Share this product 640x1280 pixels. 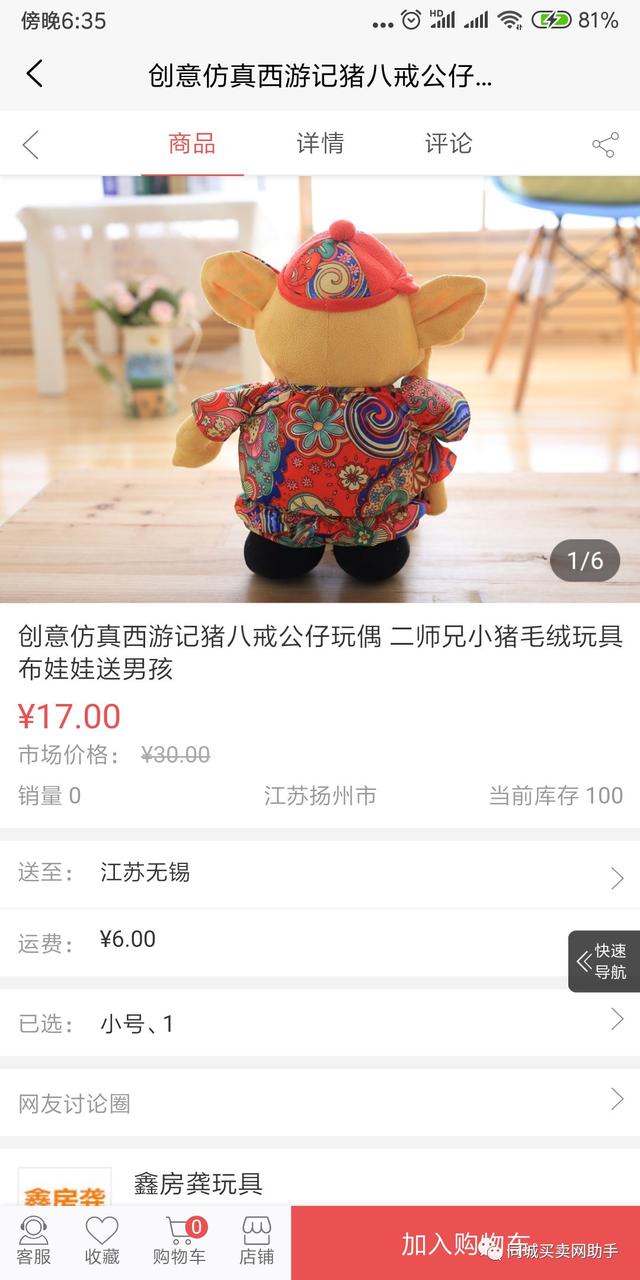coord(605,145)
